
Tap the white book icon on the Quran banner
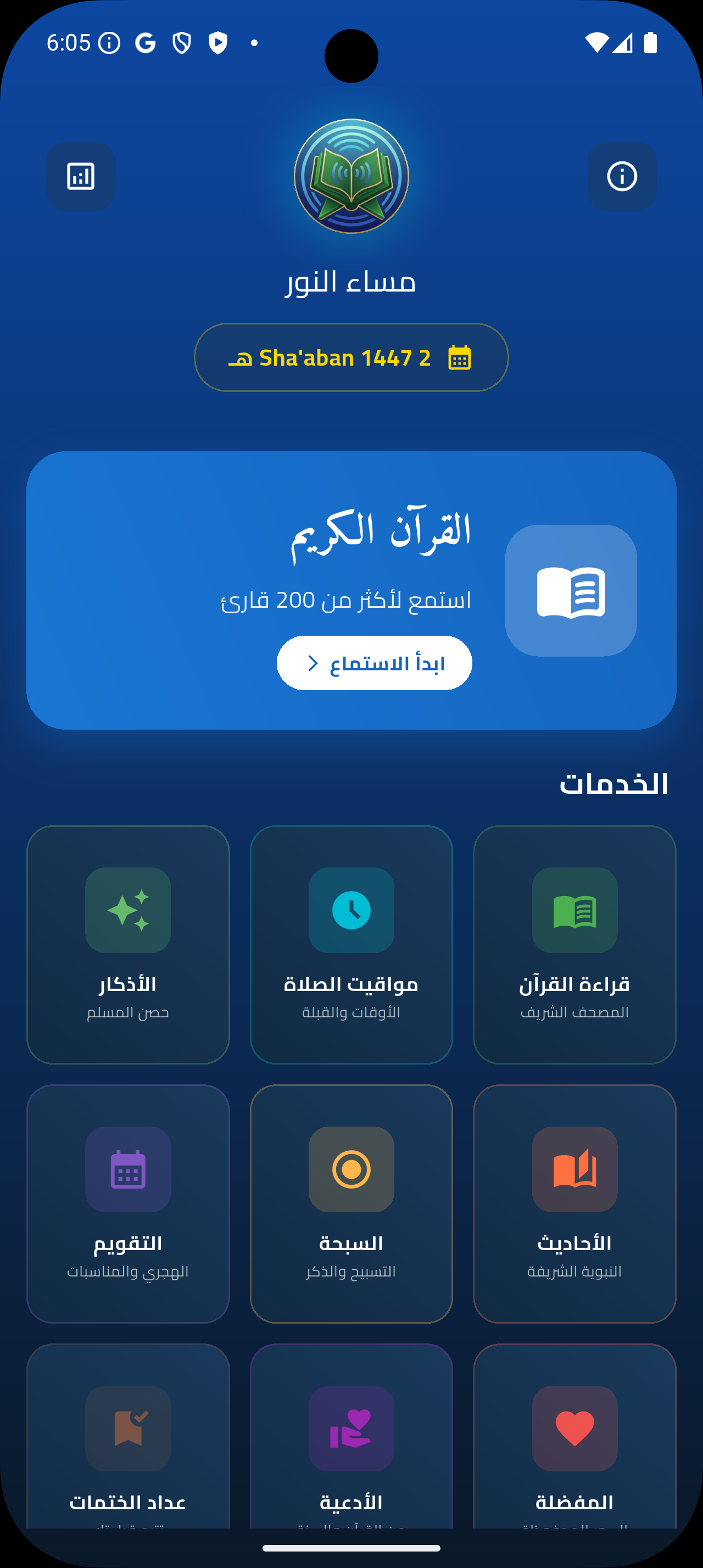click(x=571, y=593)
